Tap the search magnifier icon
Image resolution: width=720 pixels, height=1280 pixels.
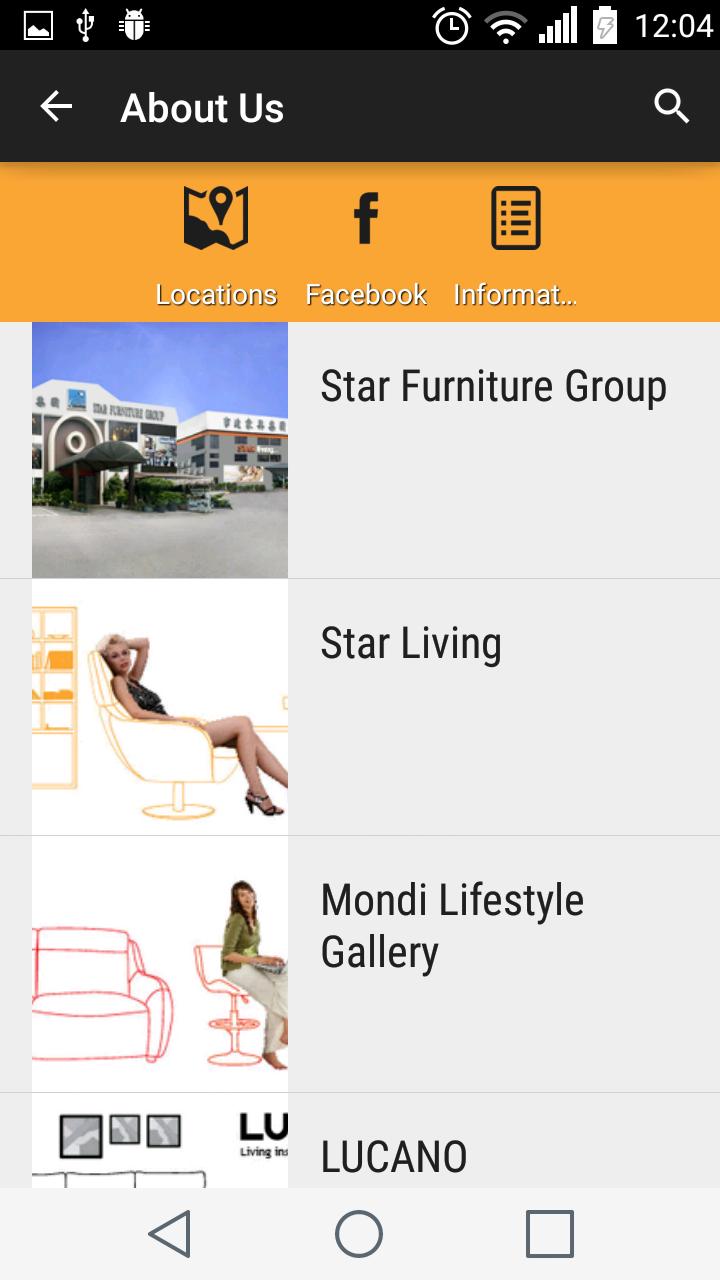pyautogui.click(x=670, y=105)
